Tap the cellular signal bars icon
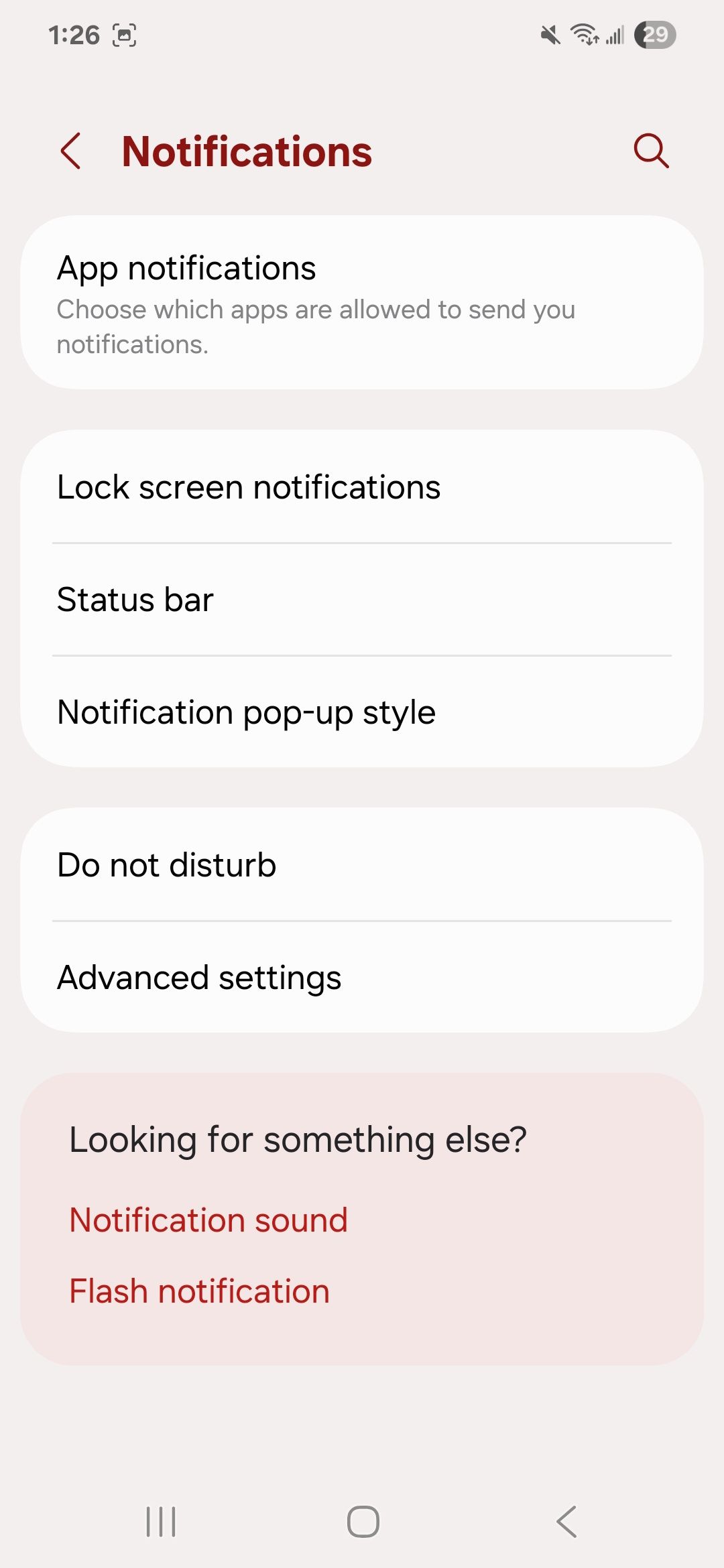Screen dimensions: 724x1568 (615, 35)
